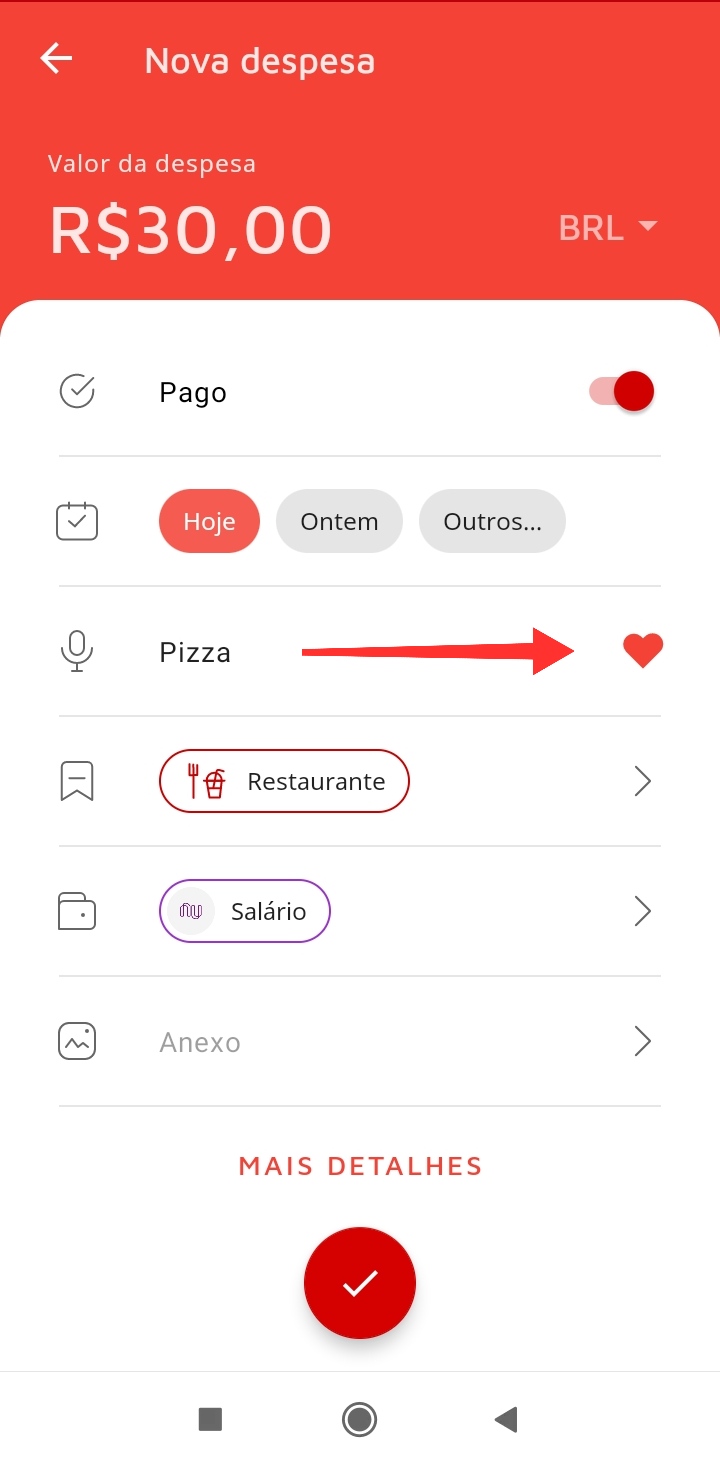
Task: Tap the microphone for voice description
Action: (77, 652)
